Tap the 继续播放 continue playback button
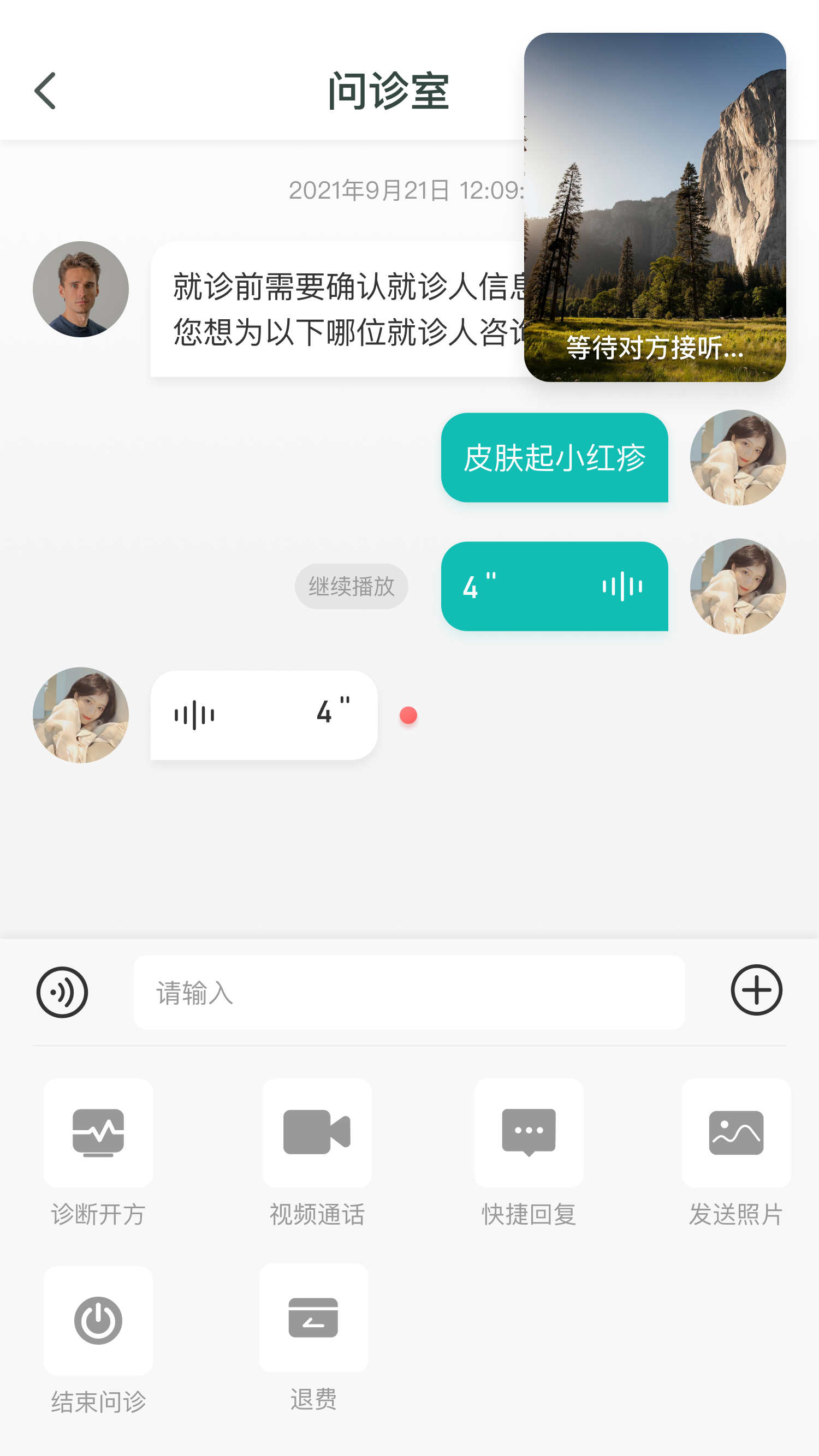 click(351, 586)
